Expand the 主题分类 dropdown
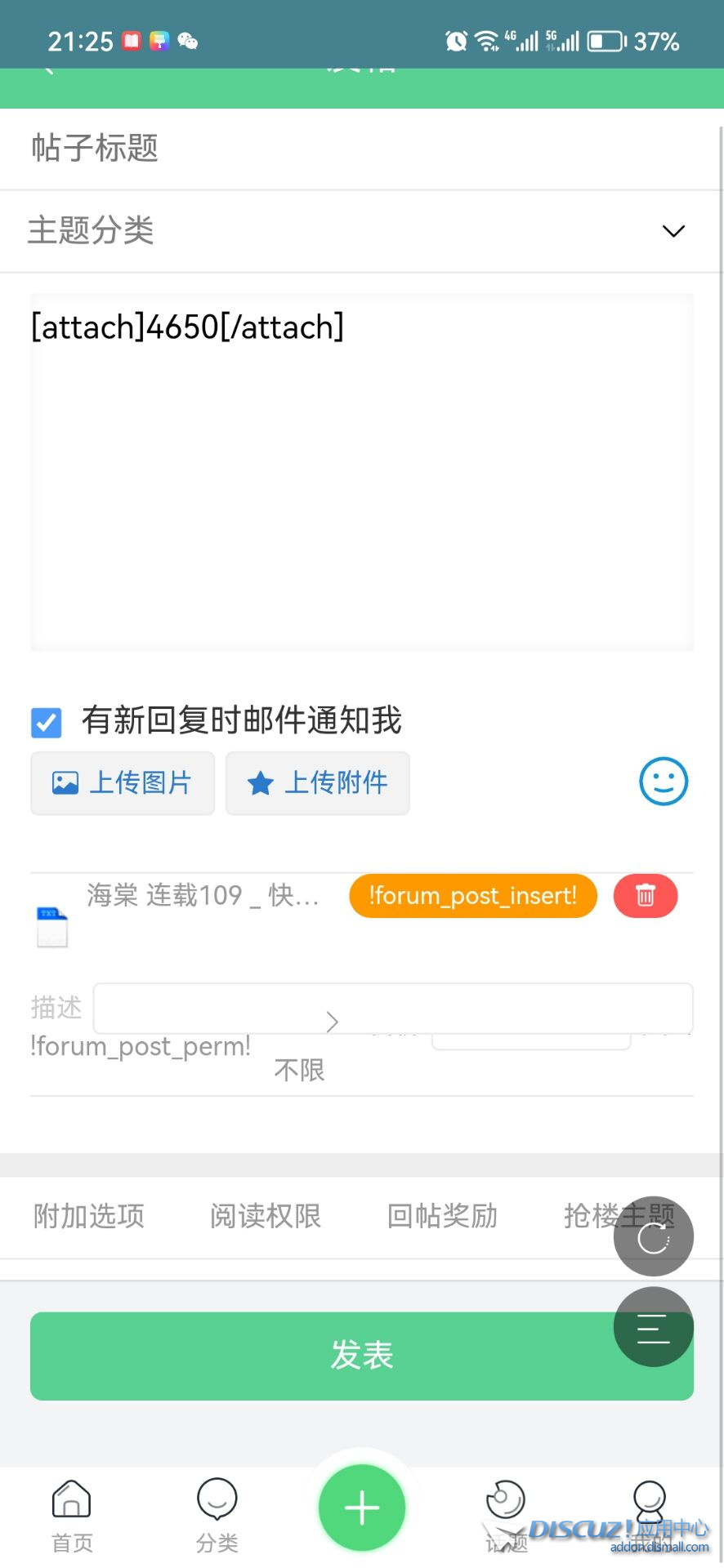 [673, 231]
